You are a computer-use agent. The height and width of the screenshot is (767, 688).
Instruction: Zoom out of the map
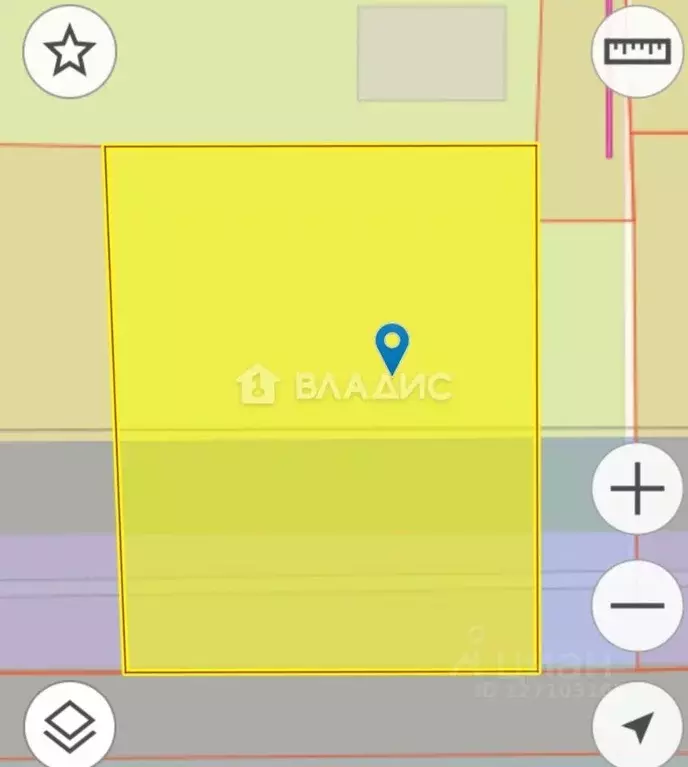click(638, 605)
